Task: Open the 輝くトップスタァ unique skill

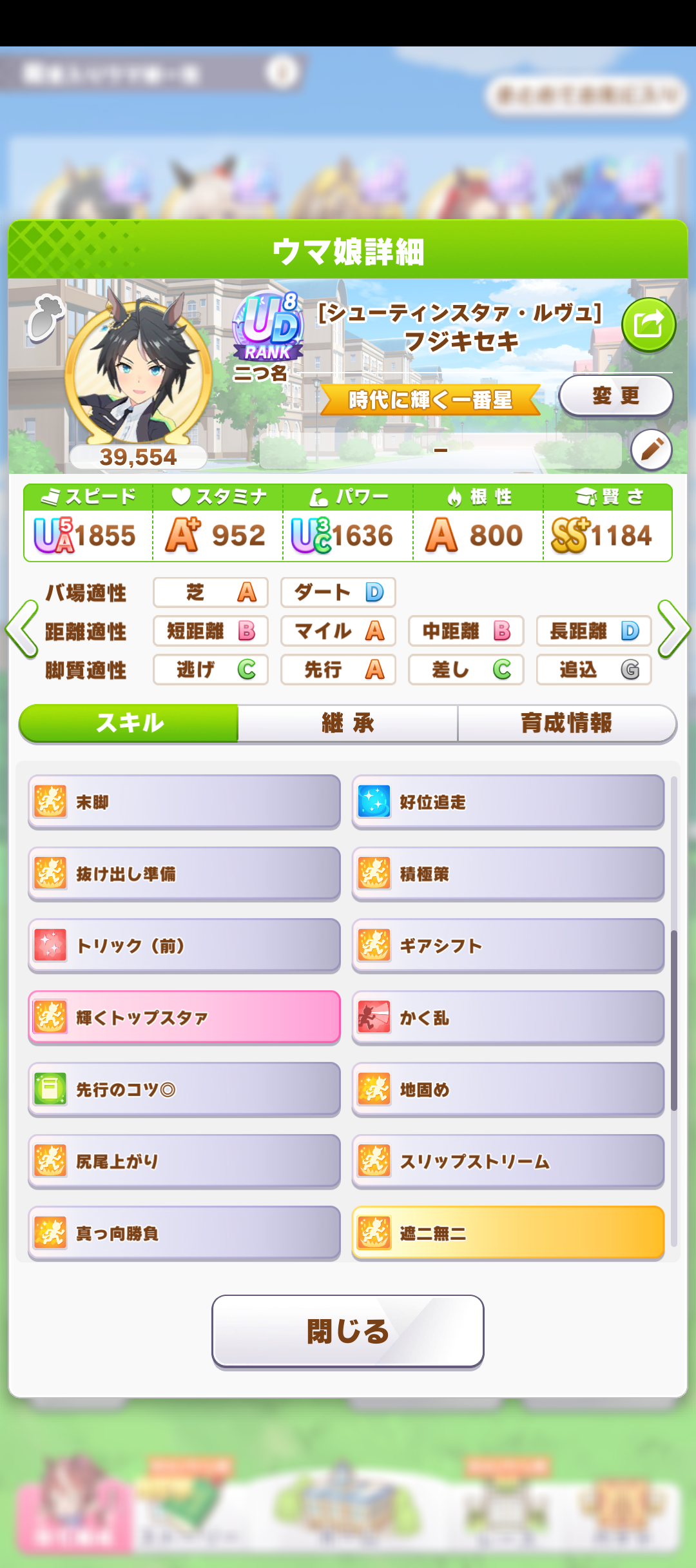Action: pos(184,1017)
